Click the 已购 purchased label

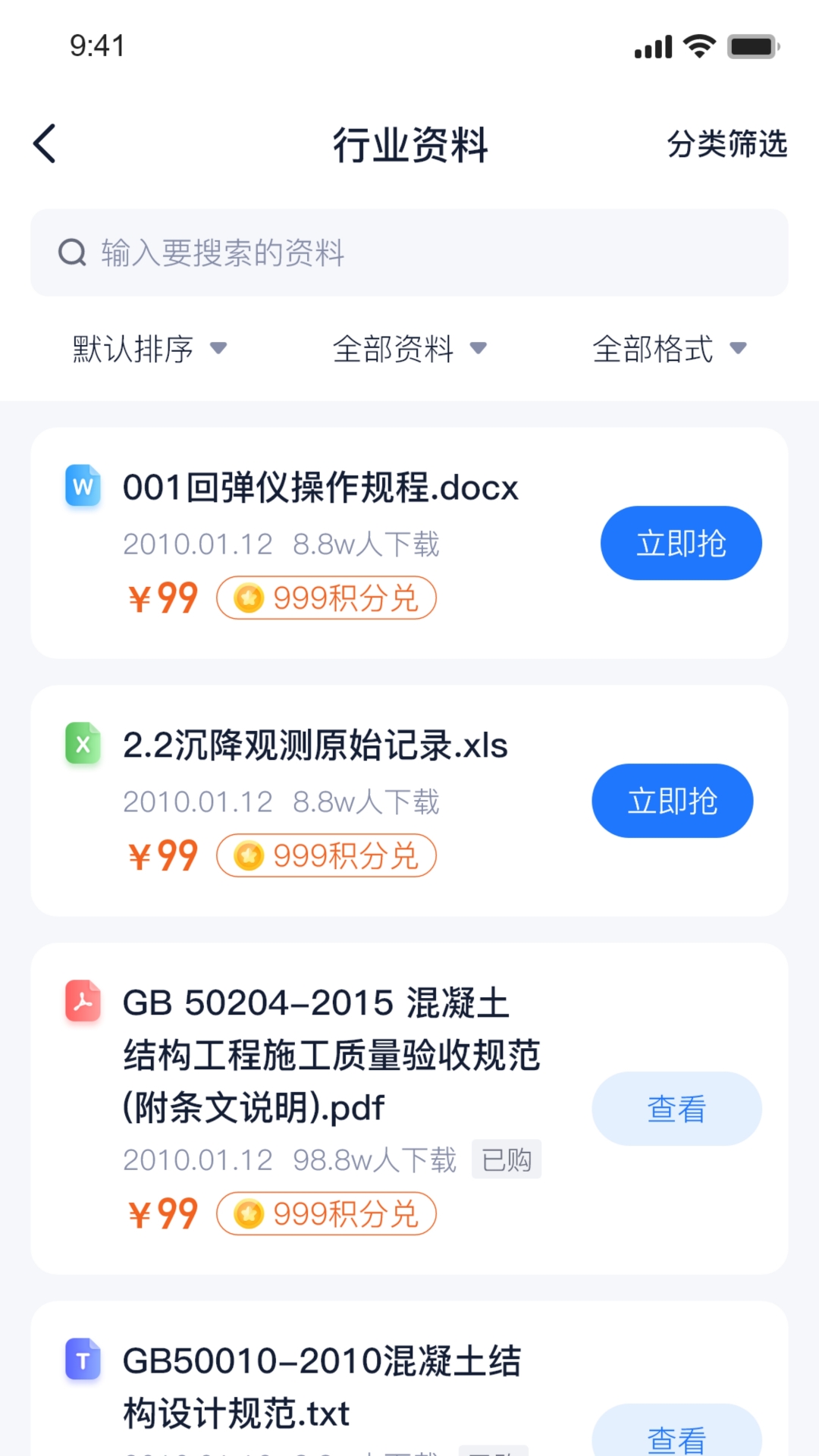[506, 1159]
